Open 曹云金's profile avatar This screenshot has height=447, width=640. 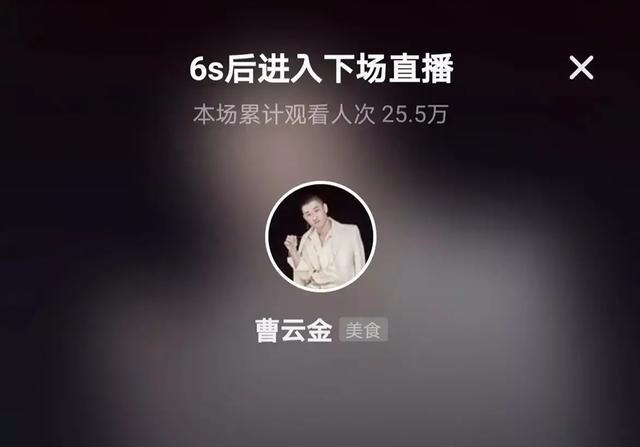[x=320, y=237]
